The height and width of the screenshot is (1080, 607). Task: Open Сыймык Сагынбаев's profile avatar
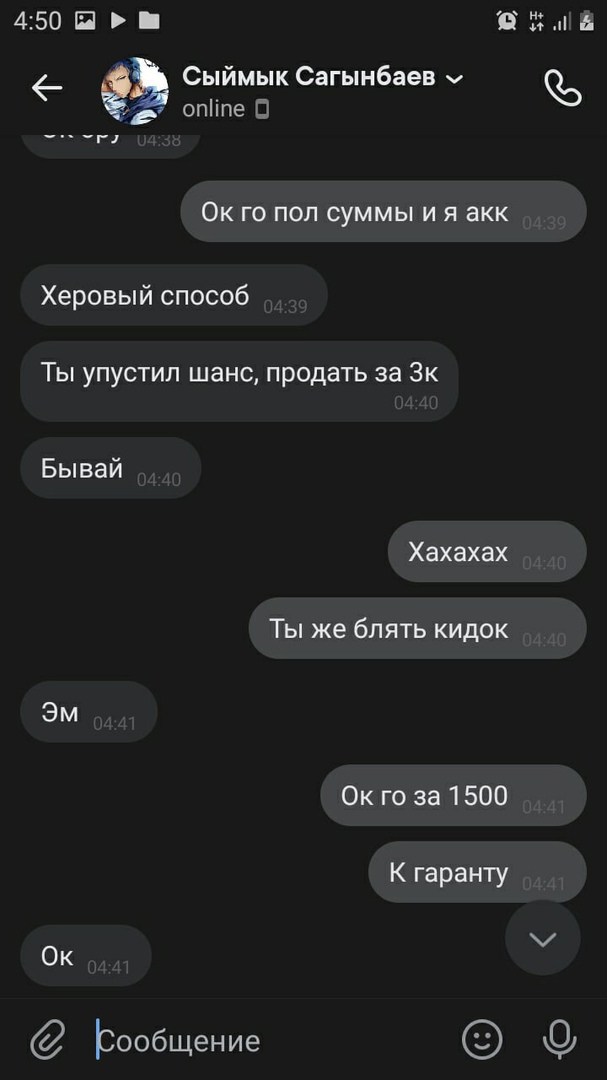(x=135, y=90)
